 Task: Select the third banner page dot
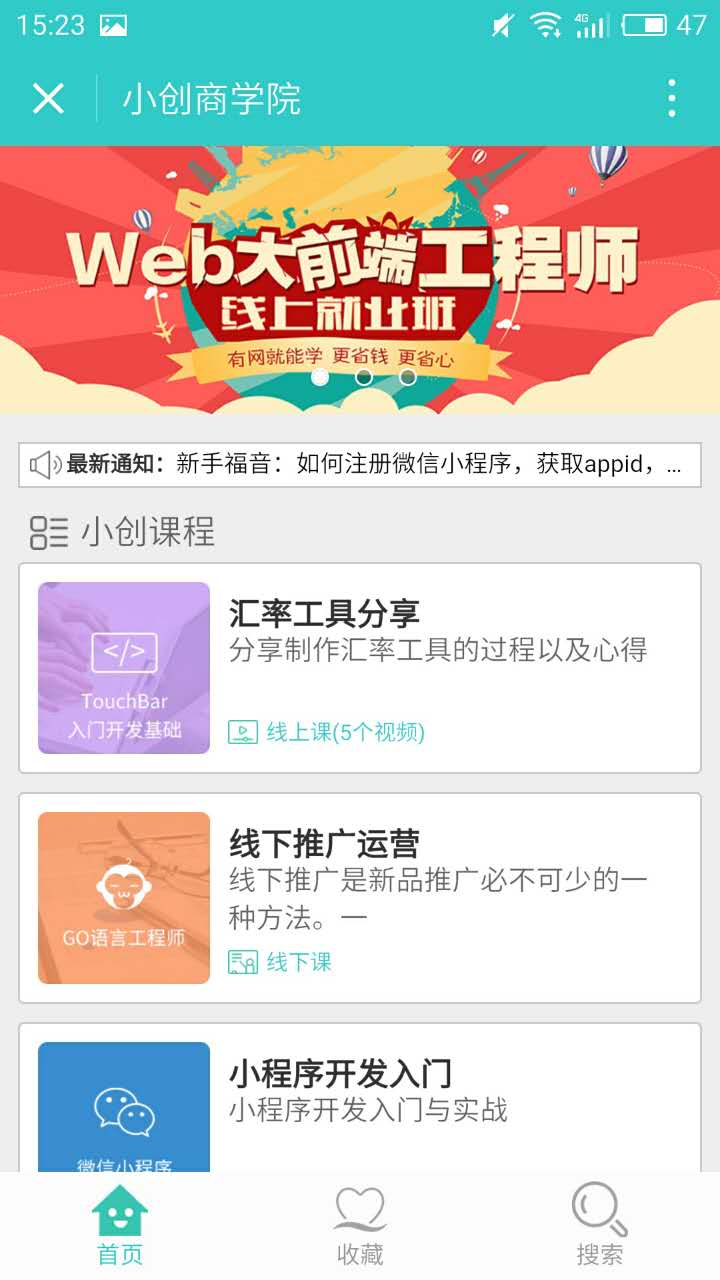408,377
